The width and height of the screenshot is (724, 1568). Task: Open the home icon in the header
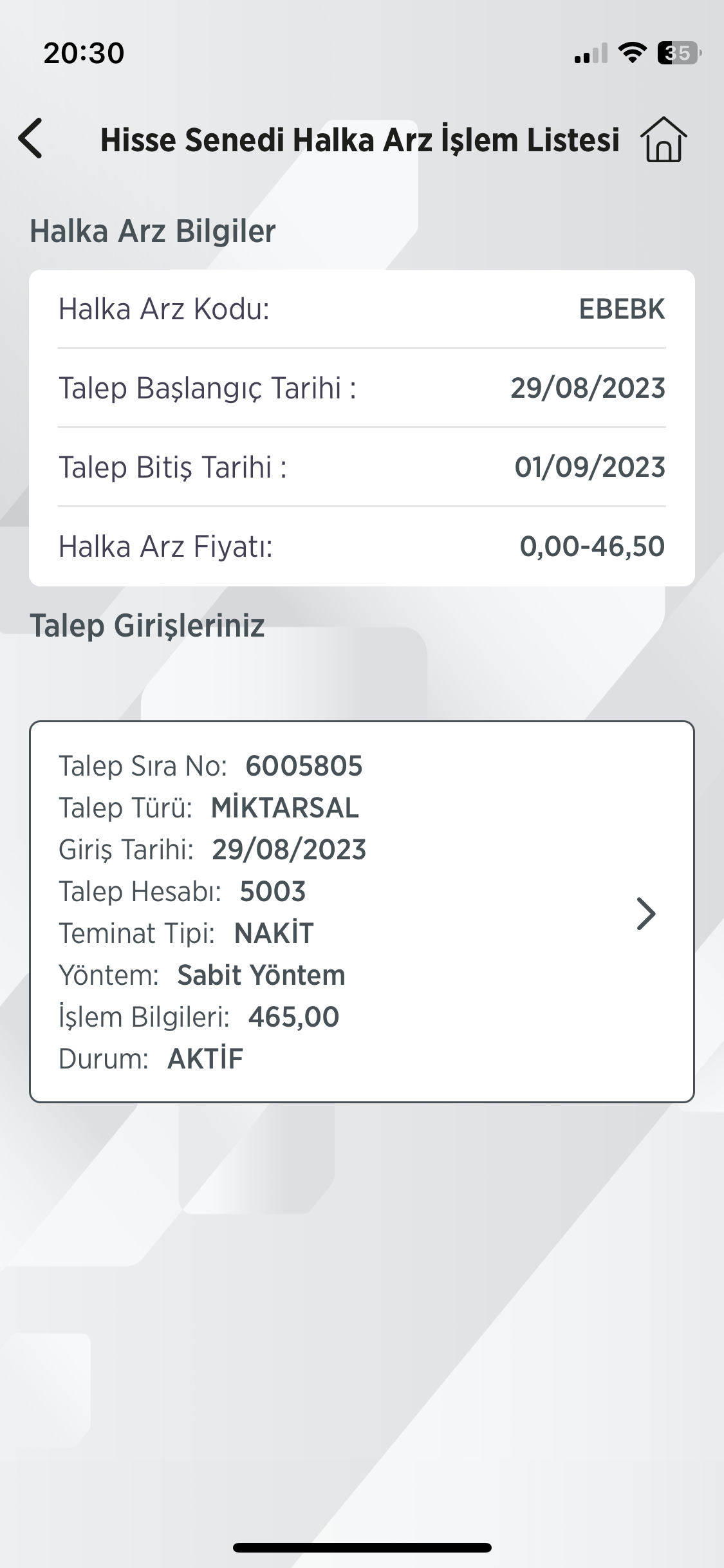click(x=664, y=139)
